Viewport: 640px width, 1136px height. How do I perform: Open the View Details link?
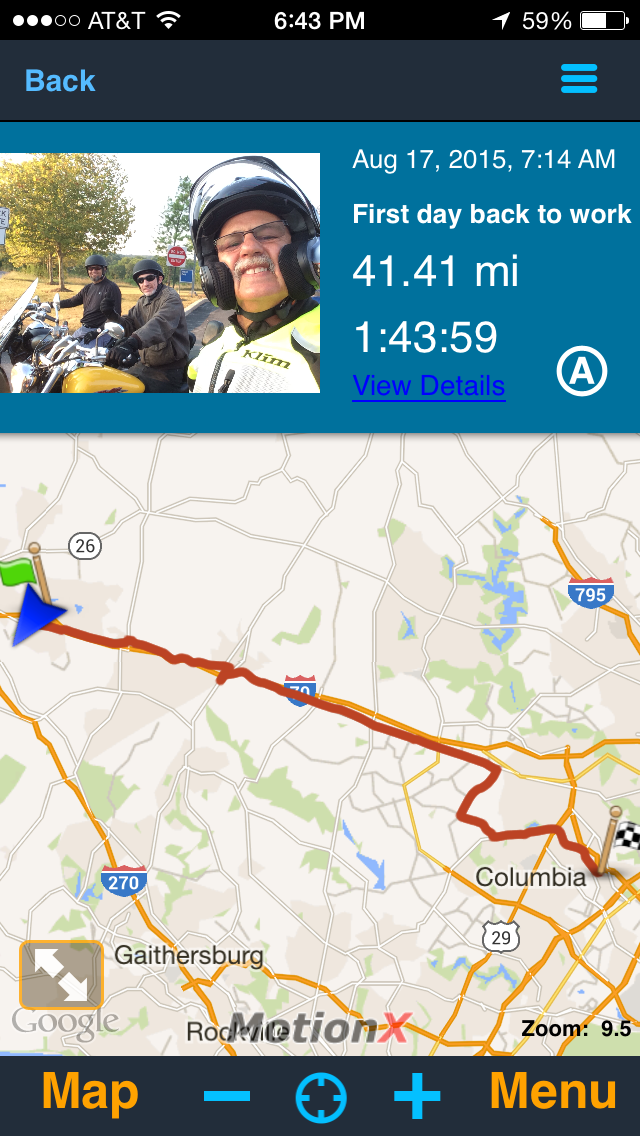click(428, 386)
